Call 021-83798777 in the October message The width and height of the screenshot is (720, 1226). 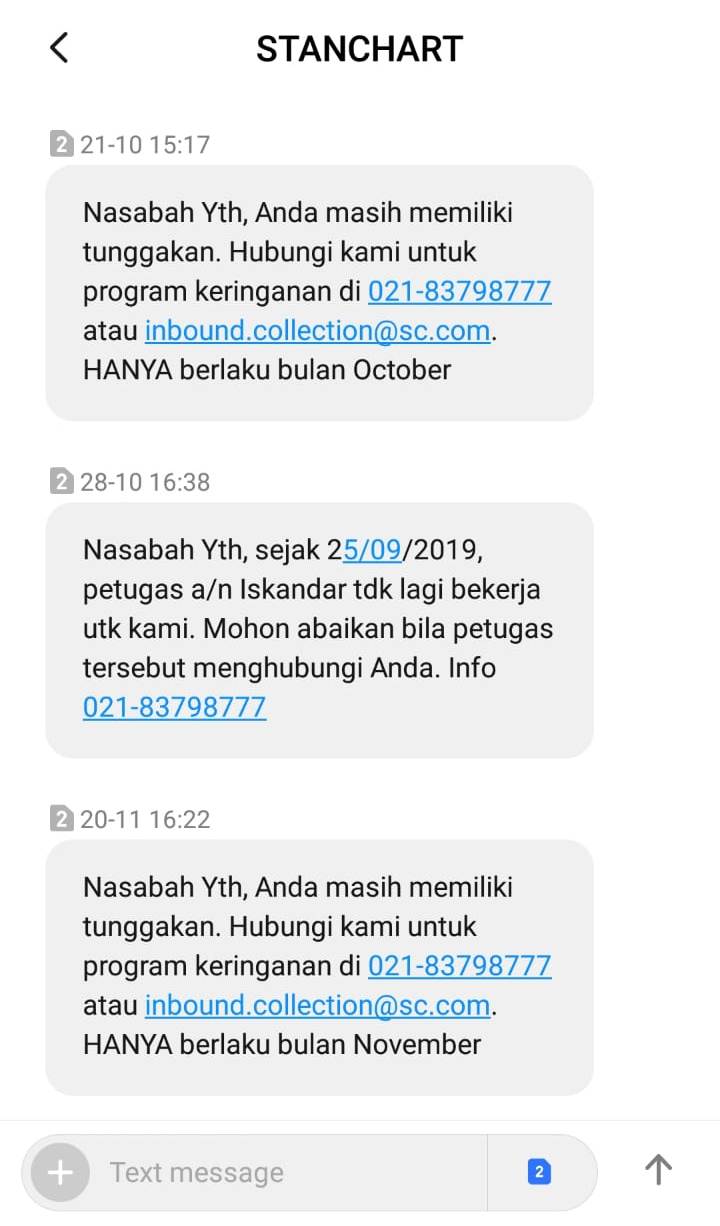[x=459, y=292]
